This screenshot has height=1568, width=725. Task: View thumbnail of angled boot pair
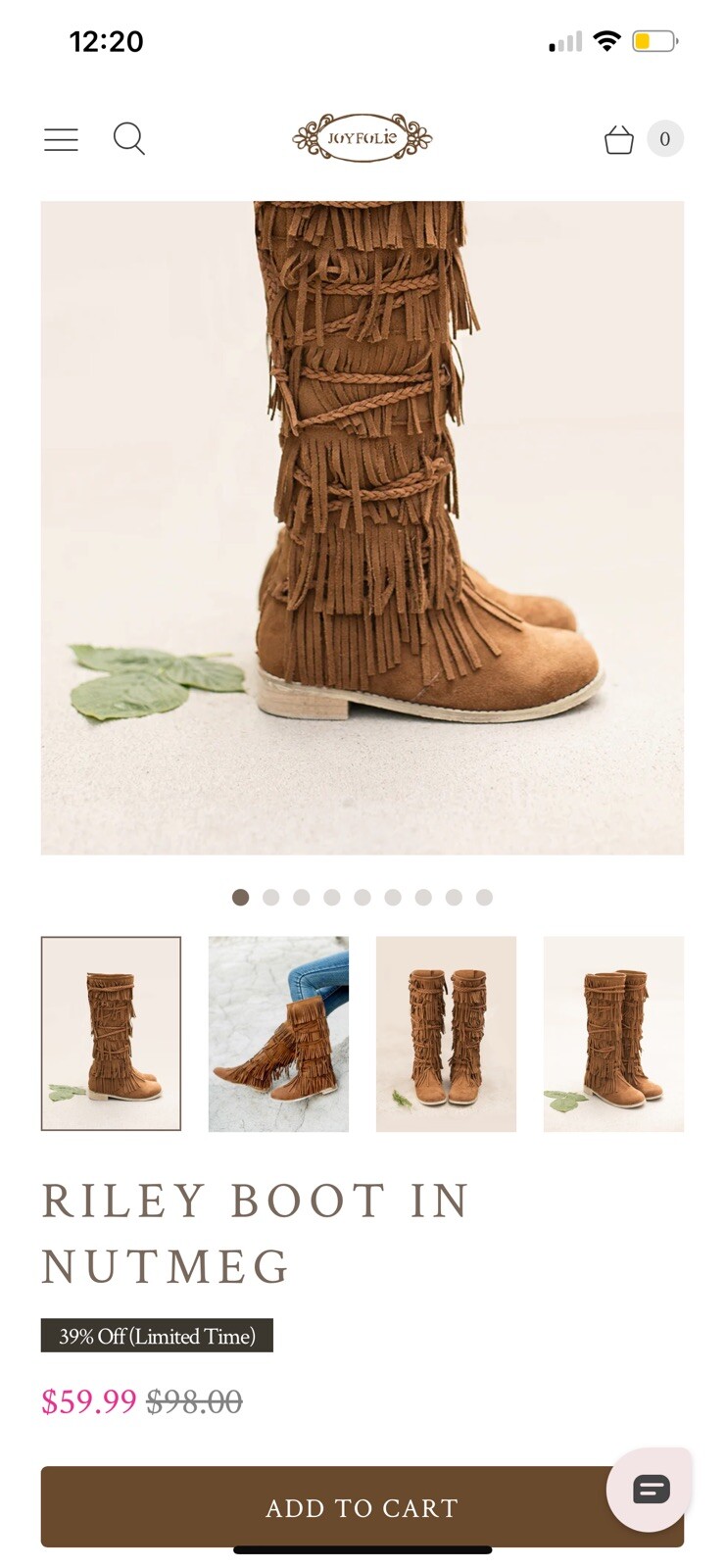click(x=613, y=1033)
